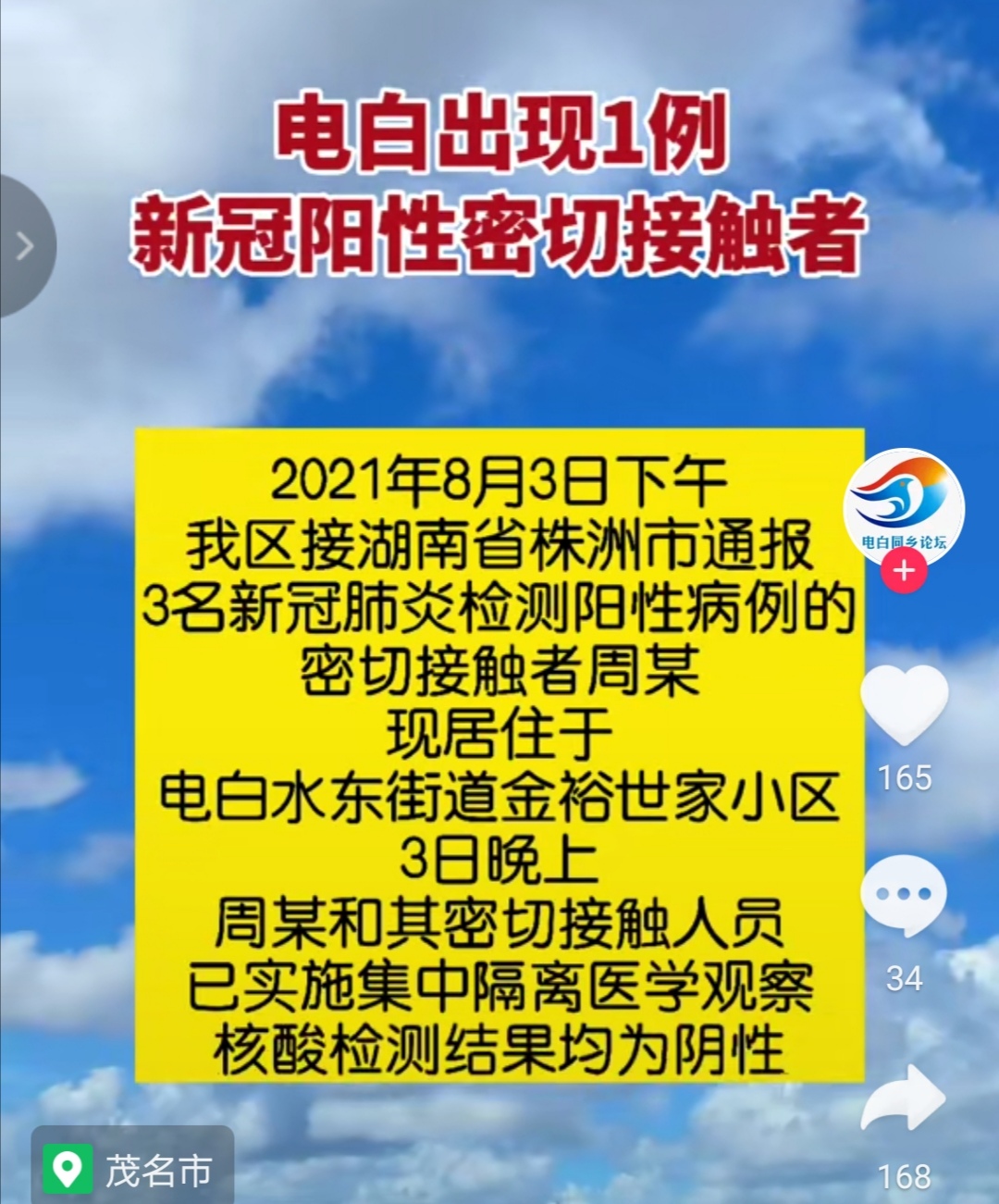The width and height of the screenshot is (999, 1204).
Task: Follow the account with the red plus button
Action: (904, 571)
